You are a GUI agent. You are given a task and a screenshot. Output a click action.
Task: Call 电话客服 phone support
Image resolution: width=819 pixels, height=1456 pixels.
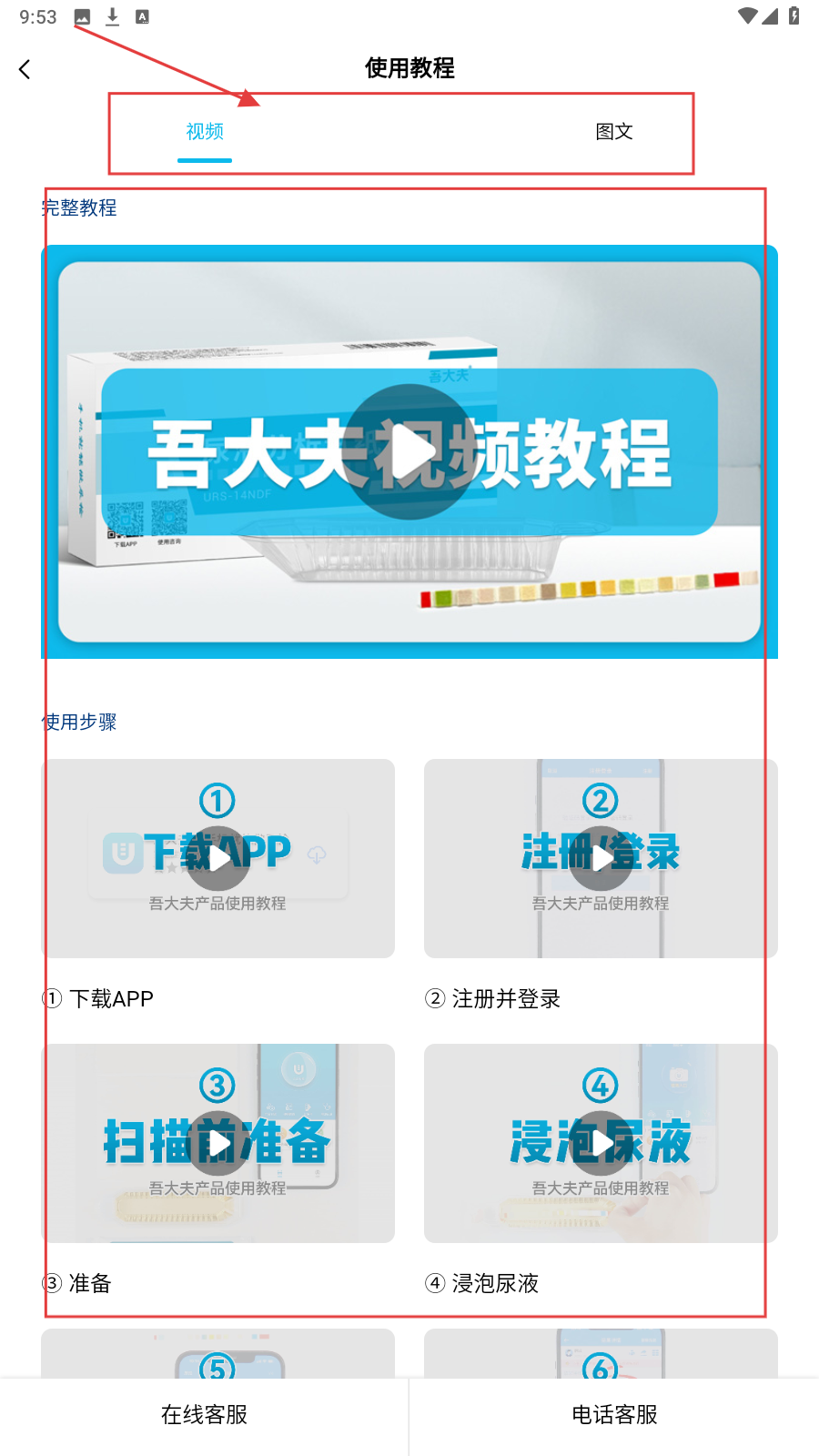614,1415
